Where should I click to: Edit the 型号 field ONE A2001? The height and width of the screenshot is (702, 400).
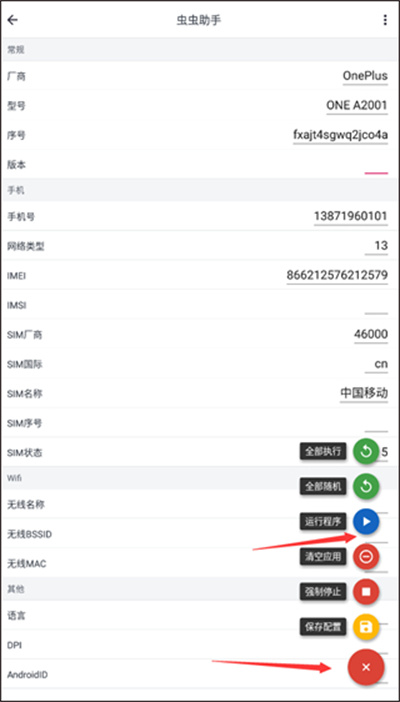pos(357,106)
